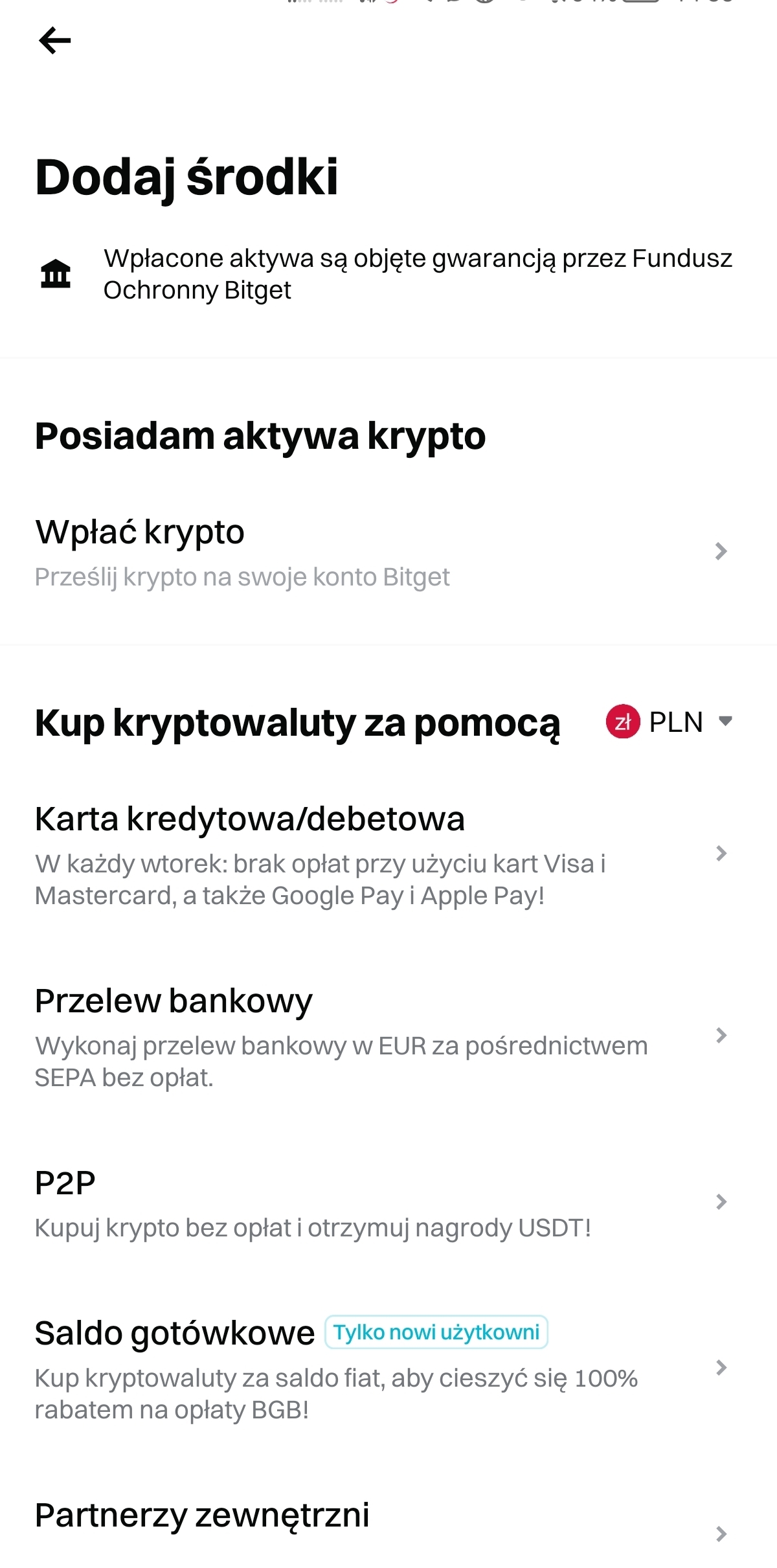Change the PLN currency selector
The image size is (777, 1568).
point(670,722)
